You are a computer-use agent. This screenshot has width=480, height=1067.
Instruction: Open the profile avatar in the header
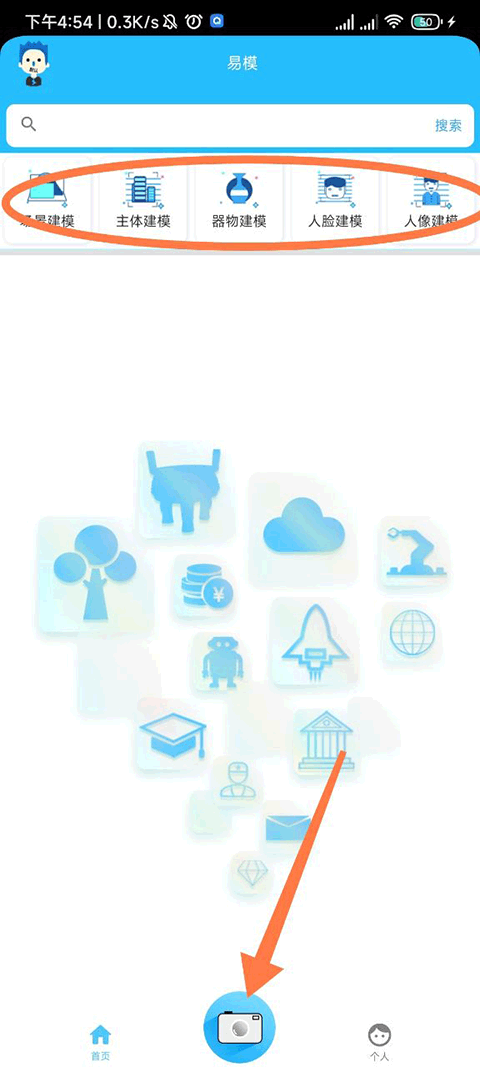(33, 63)
